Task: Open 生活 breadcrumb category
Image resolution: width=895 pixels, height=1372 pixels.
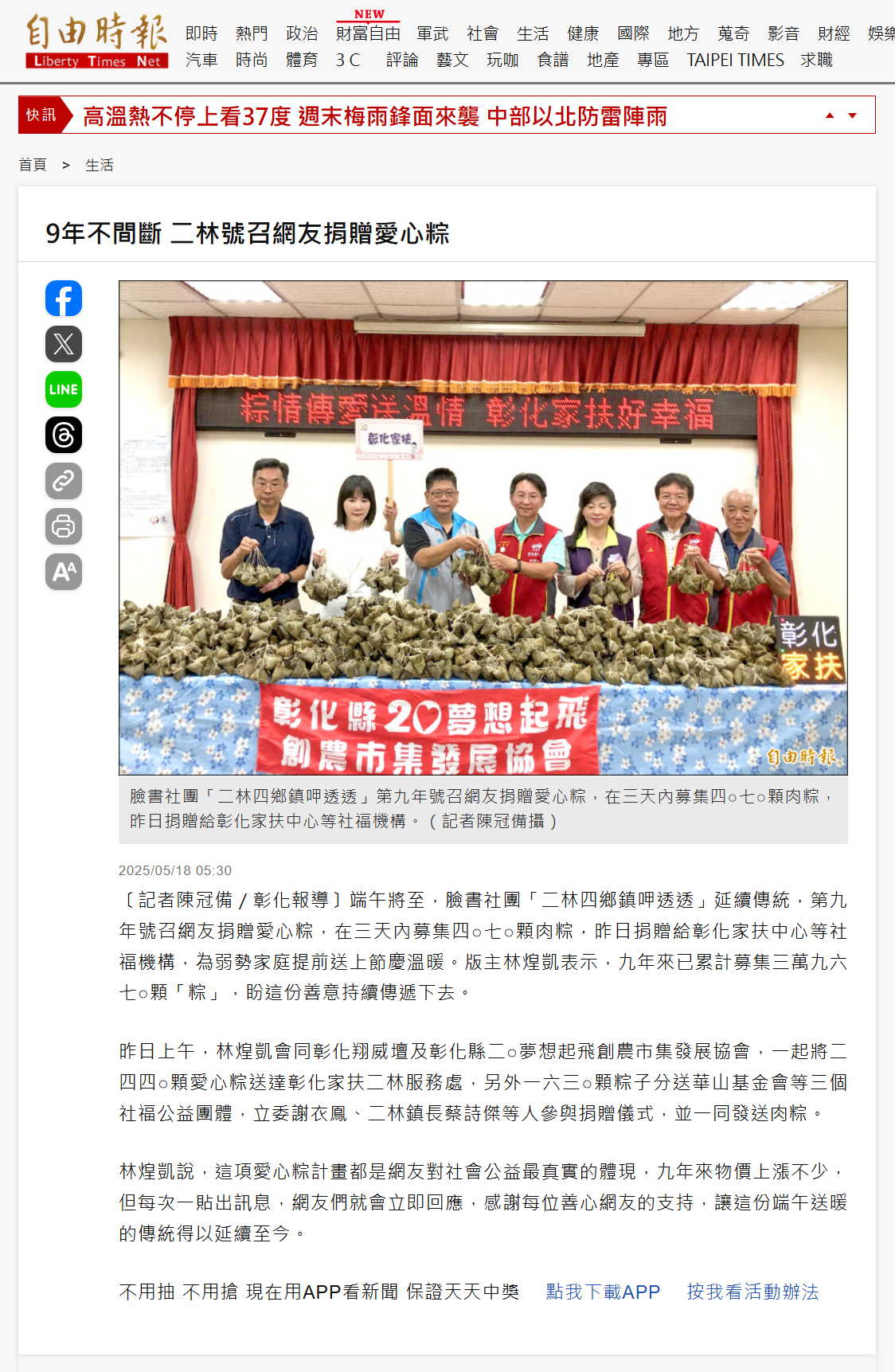Action: pos(100,165)
